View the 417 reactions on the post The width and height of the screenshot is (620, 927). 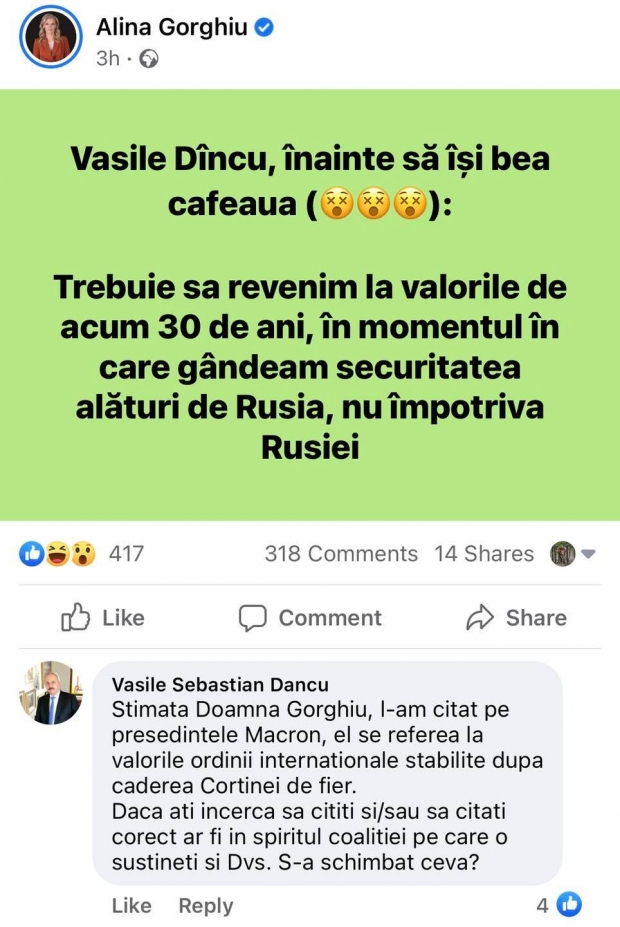coord(82,553)
